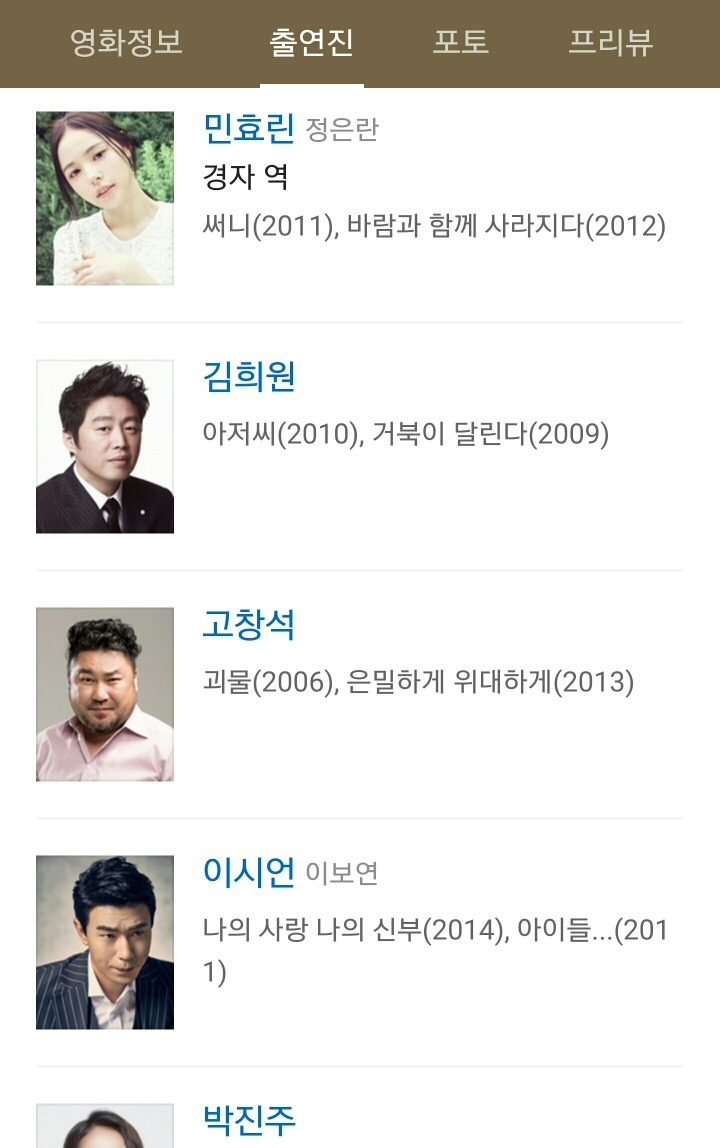Switch to the 영화정보 tab
The image size is (720, 1148).
coord(126,43)
